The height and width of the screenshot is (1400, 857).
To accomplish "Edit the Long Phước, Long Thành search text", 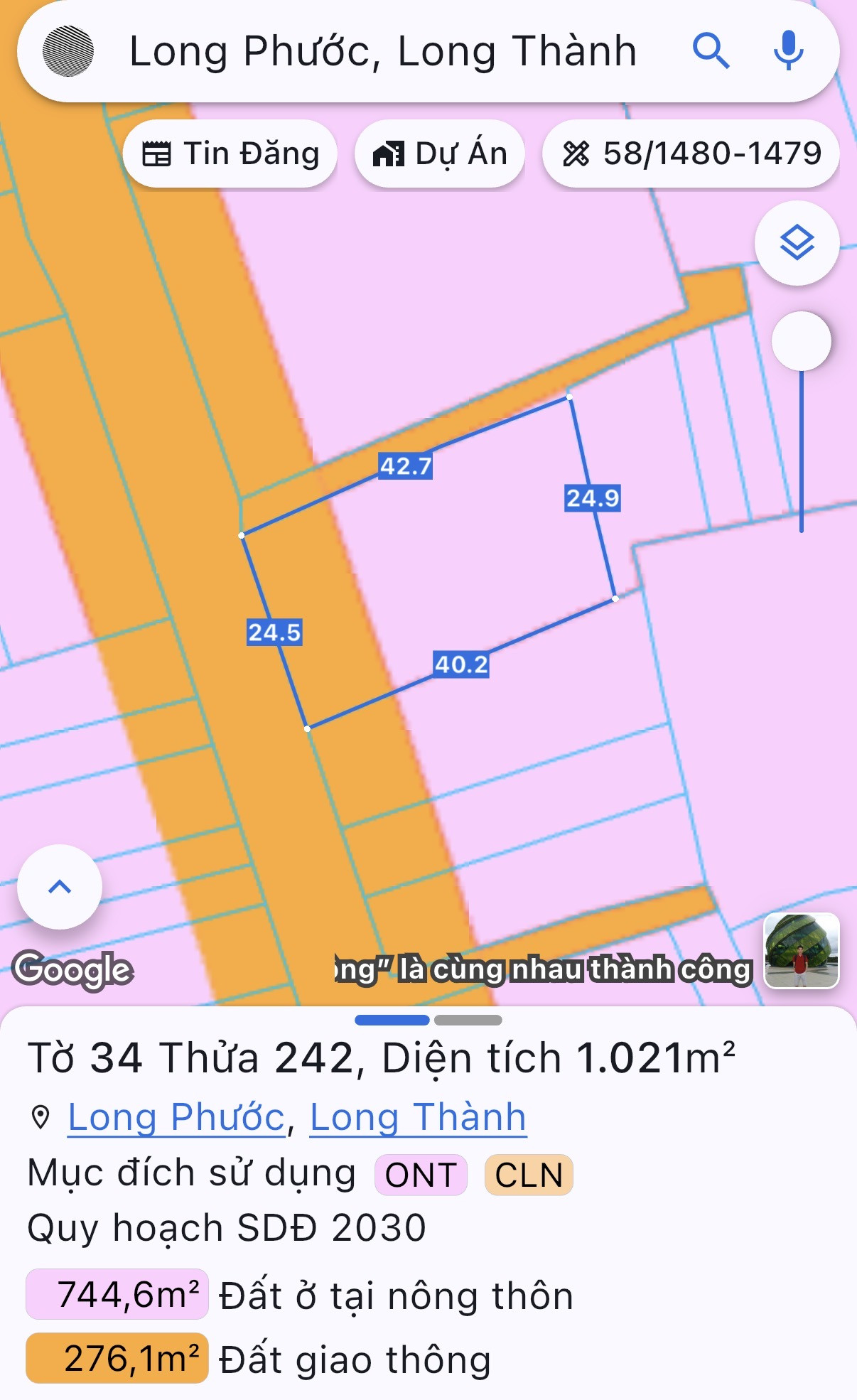I will [x=383, y=51].
